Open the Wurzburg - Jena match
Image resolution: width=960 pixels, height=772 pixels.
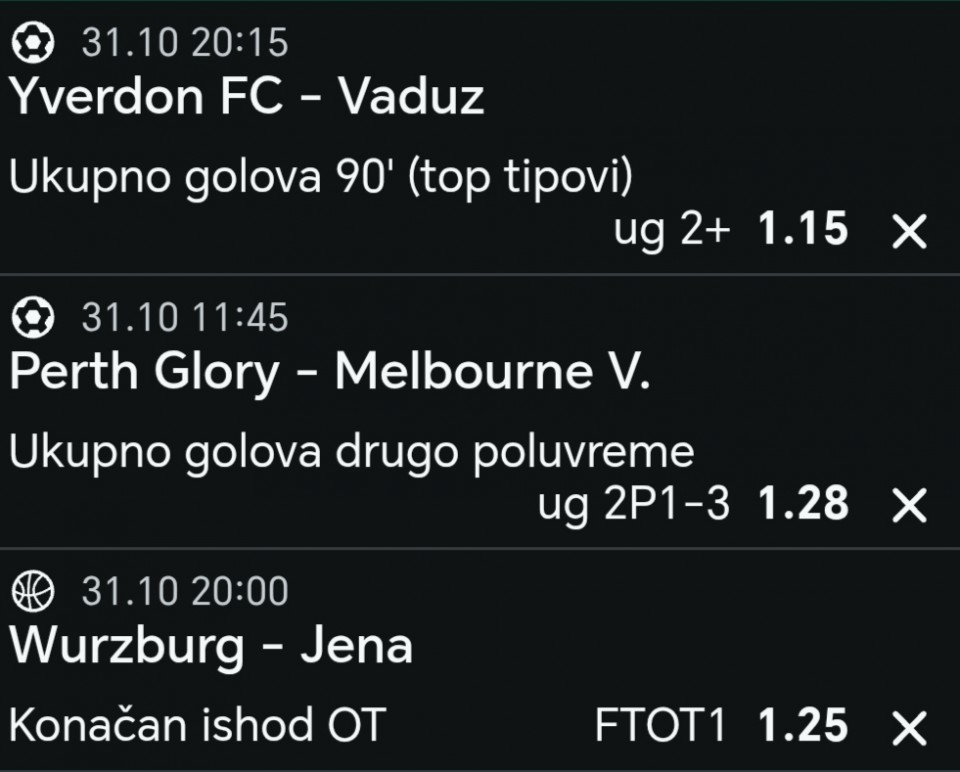point(211,645)
